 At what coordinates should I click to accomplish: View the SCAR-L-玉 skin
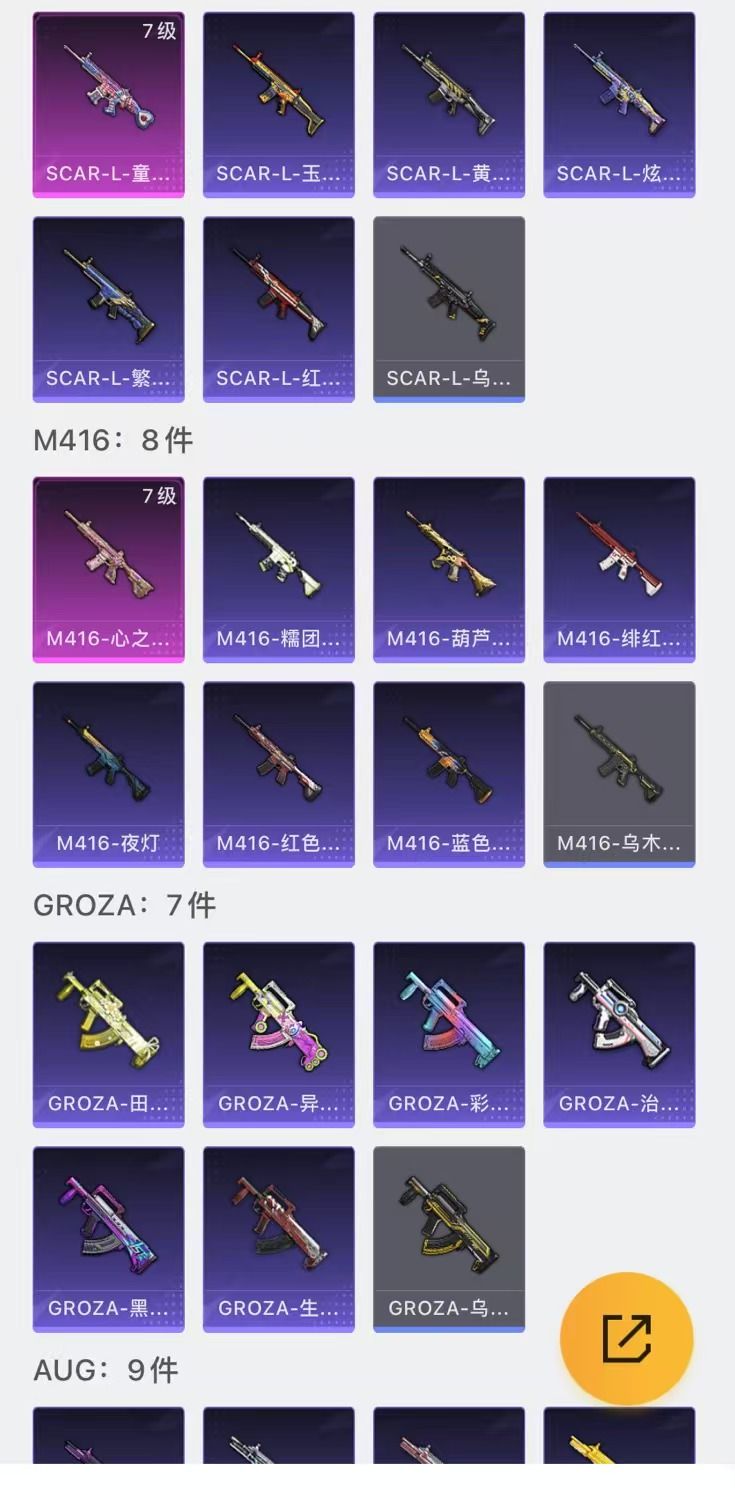pos(279,105)
